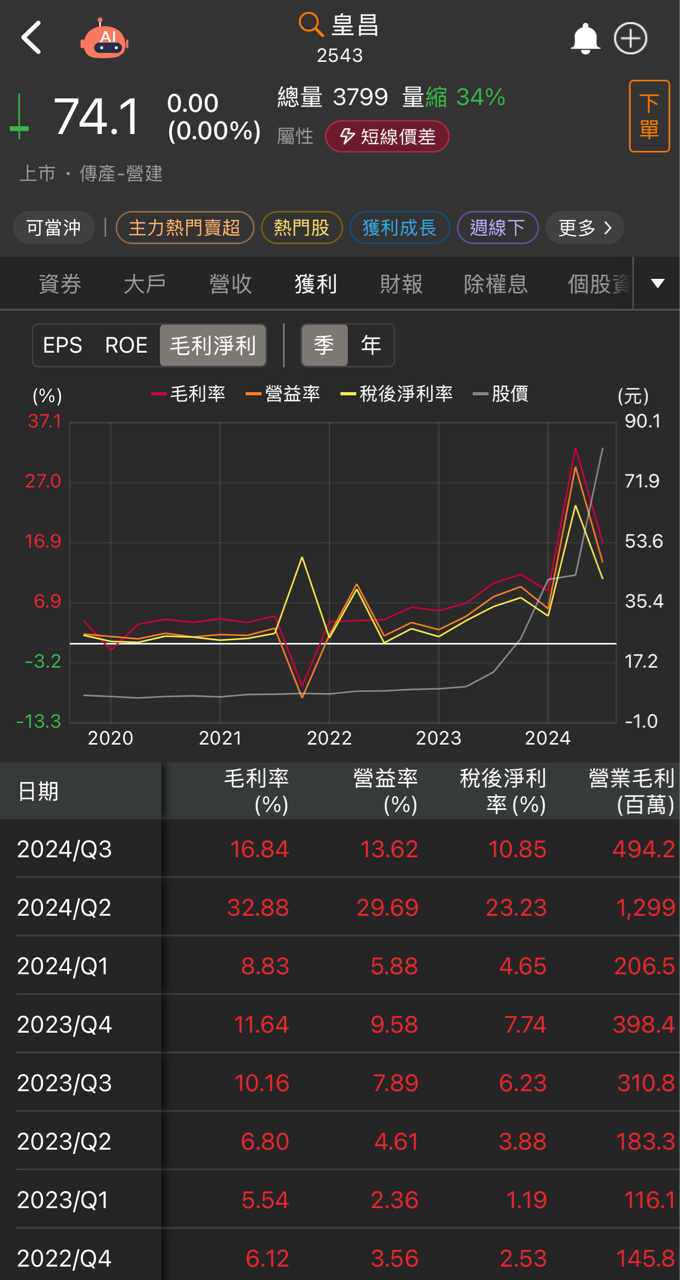Switch to the 財報 tab
Screen dimensions: 680x1280
pyautogui.click(x=401, y=284)
